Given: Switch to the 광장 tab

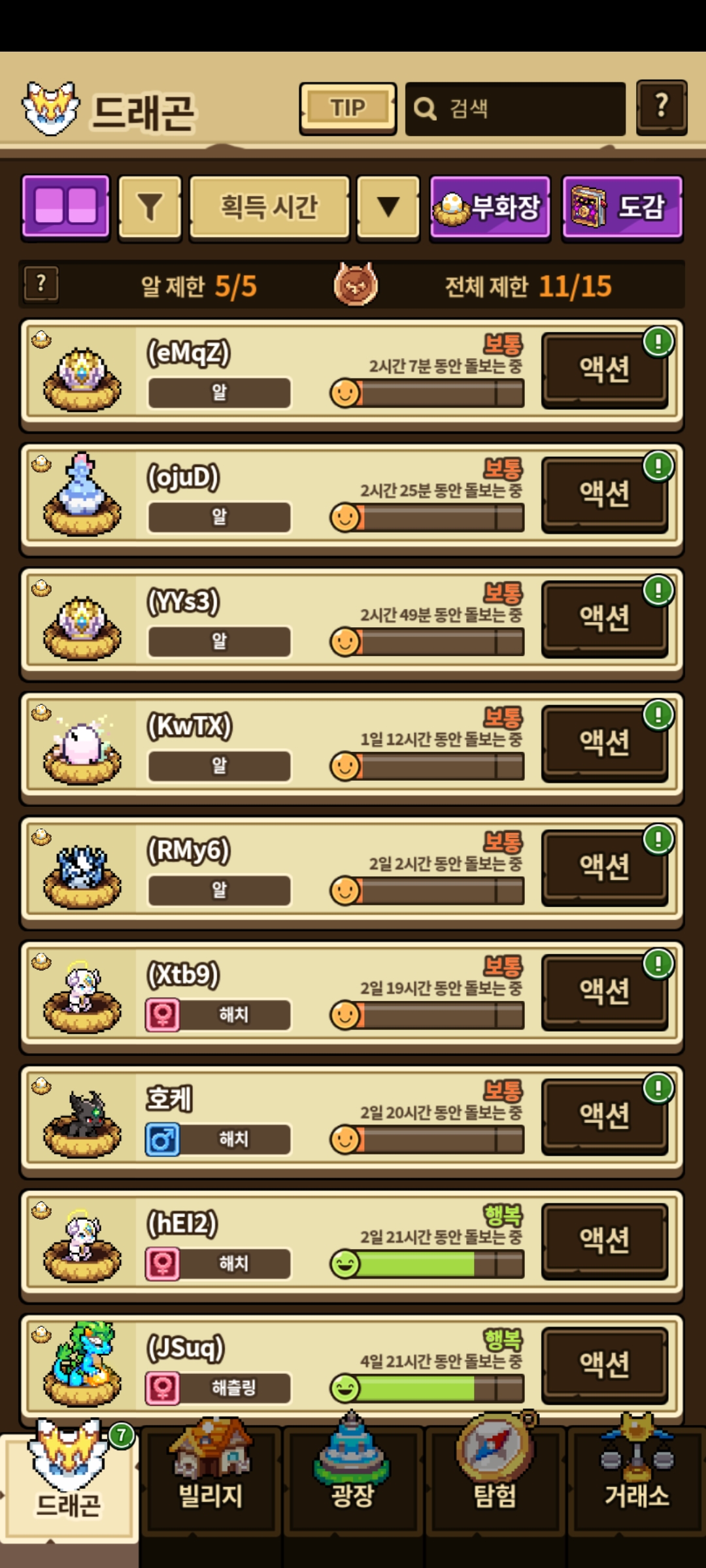Looking at the screenshot, I should (x=353, y=1483).
